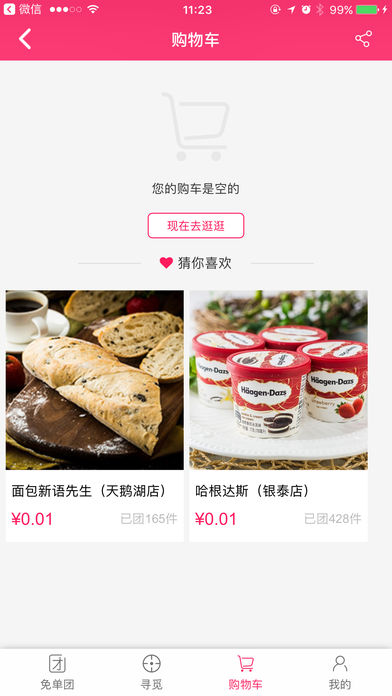
Task: Go back using the header arrow
Action: click(x=25, y=39)
